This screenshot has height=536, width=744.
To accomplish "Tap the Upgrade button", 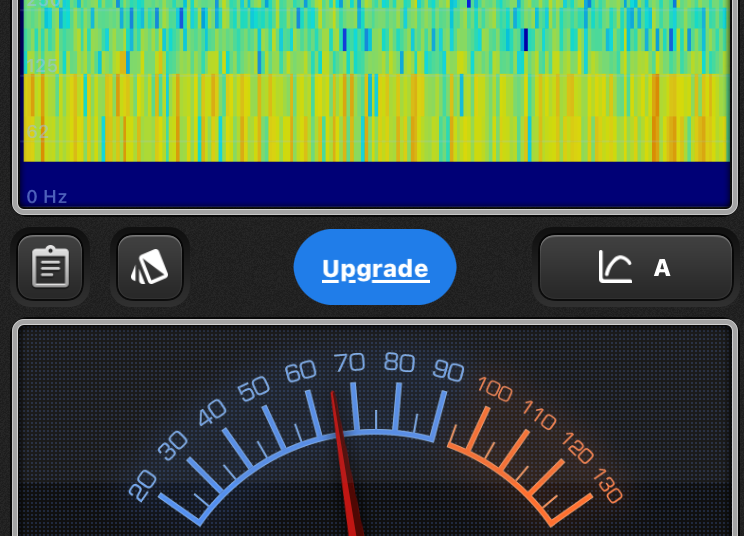I will point(375,268).
